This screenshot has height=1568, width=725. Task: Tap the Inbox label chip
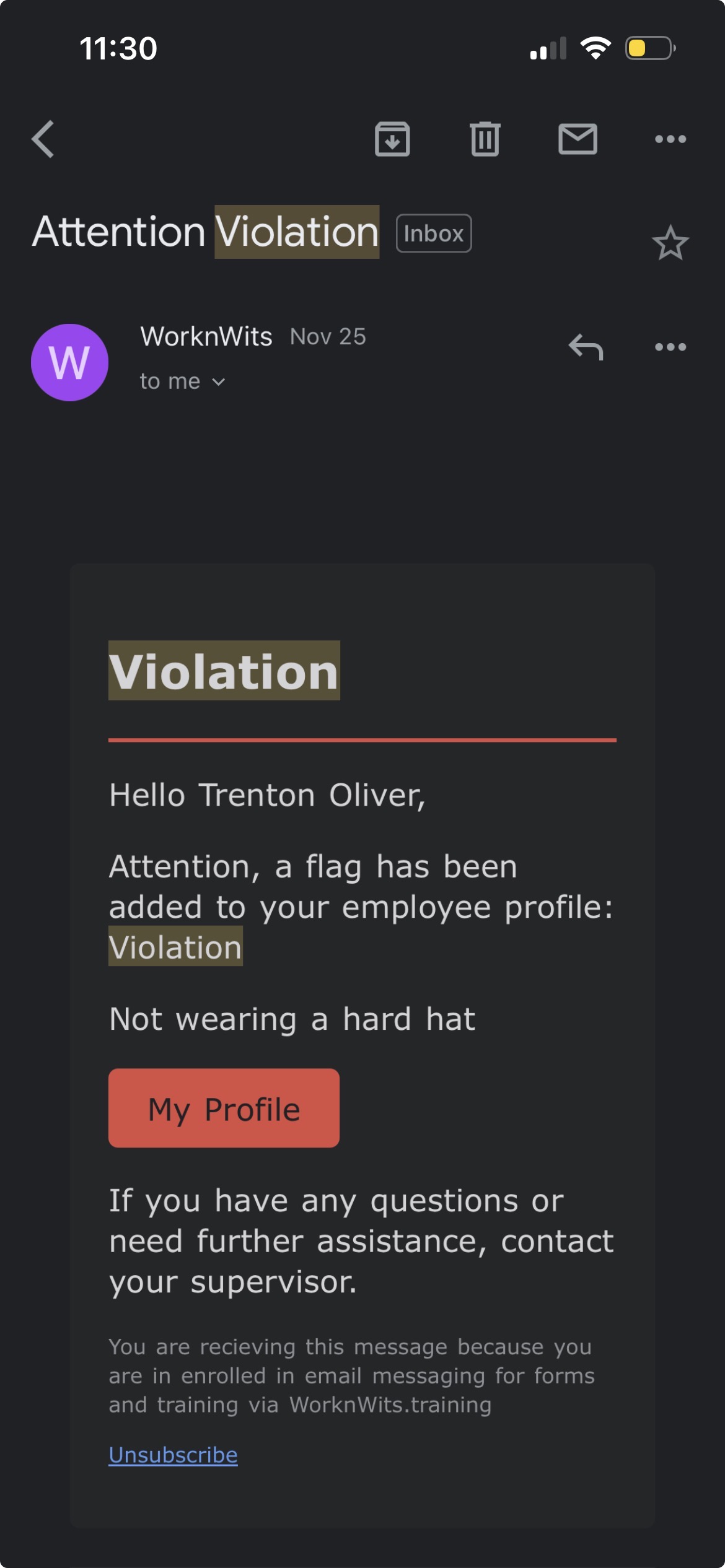(x=434, y=233)
